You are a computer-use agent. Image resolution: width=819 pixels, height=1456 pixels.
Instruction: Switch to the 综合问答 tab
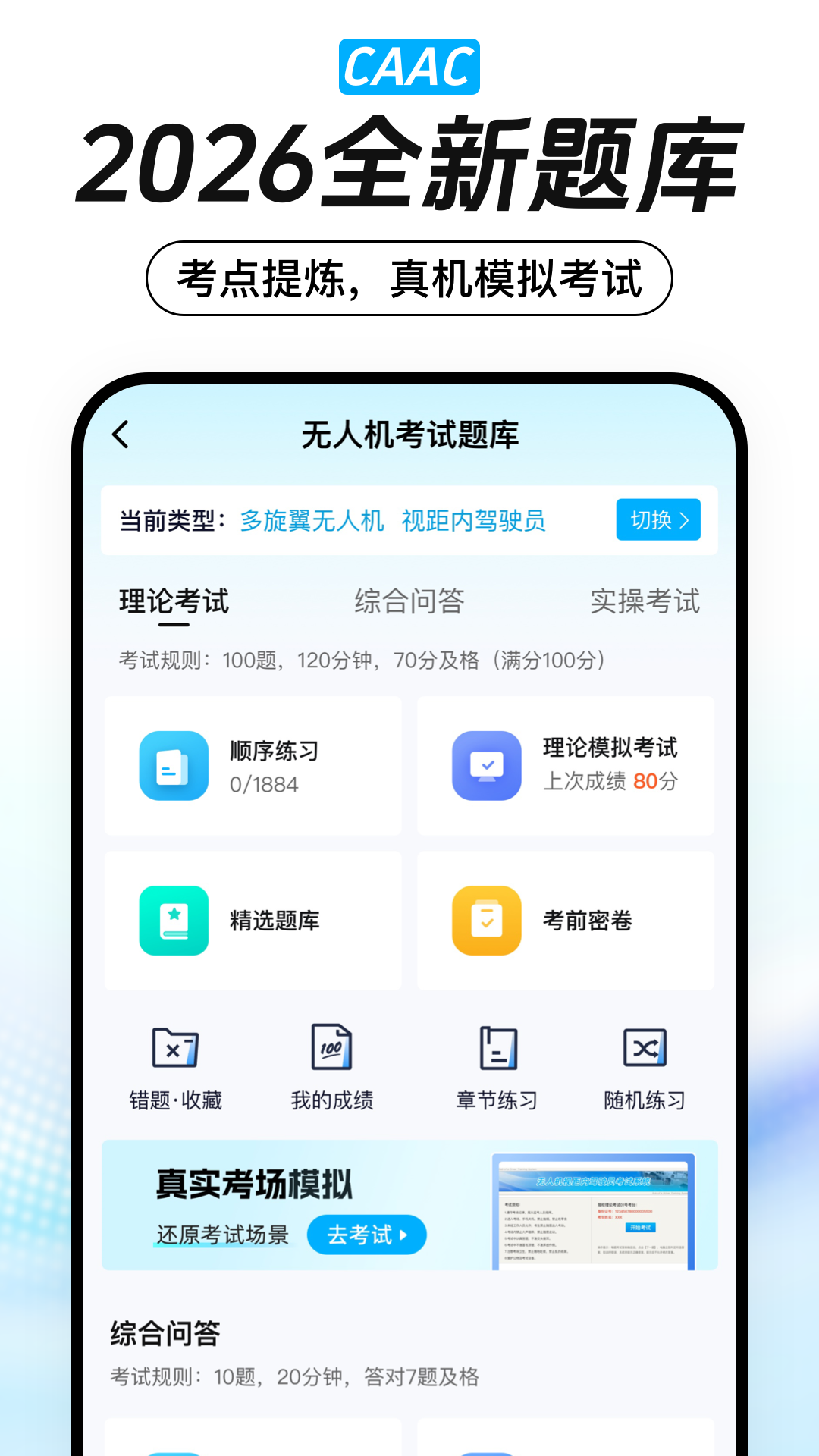point(408,603)
